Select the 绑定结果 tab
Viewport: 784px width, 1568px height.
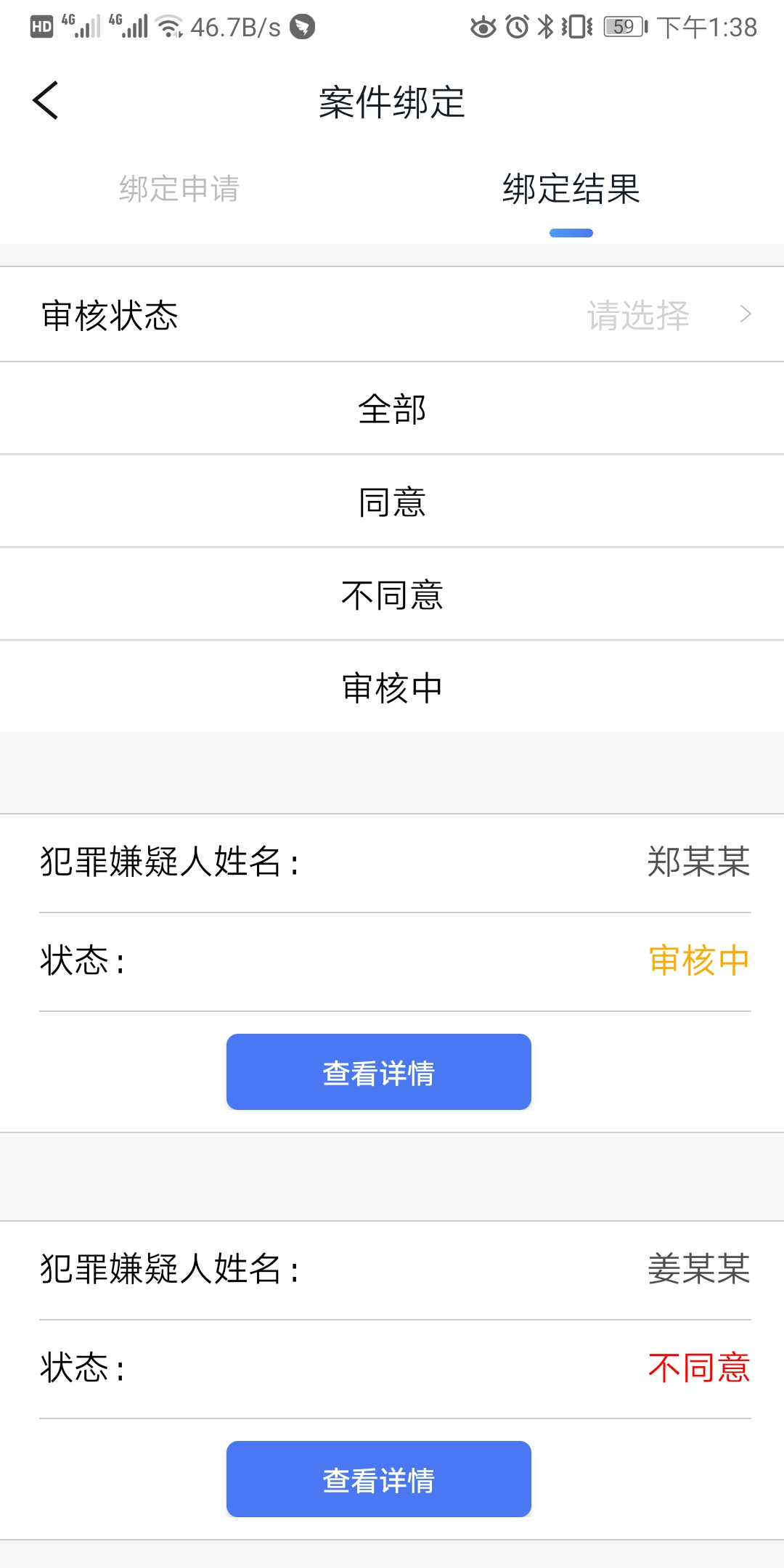tap(571, 189)
